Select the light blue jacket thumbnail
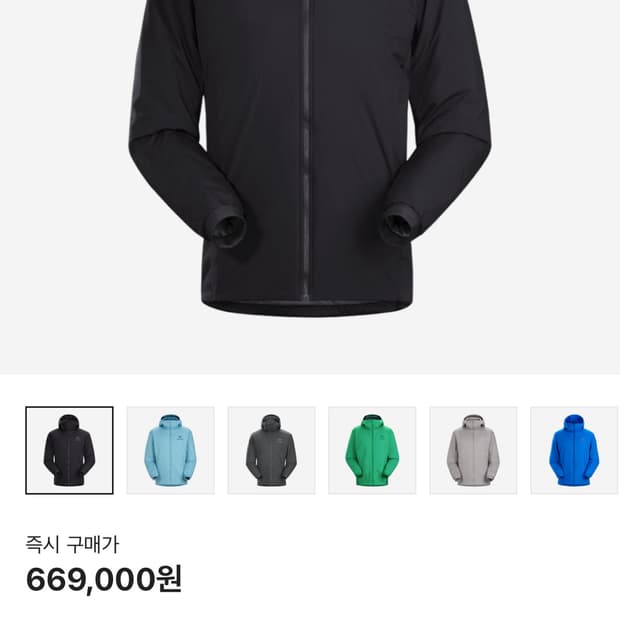 tap(170, 450)
